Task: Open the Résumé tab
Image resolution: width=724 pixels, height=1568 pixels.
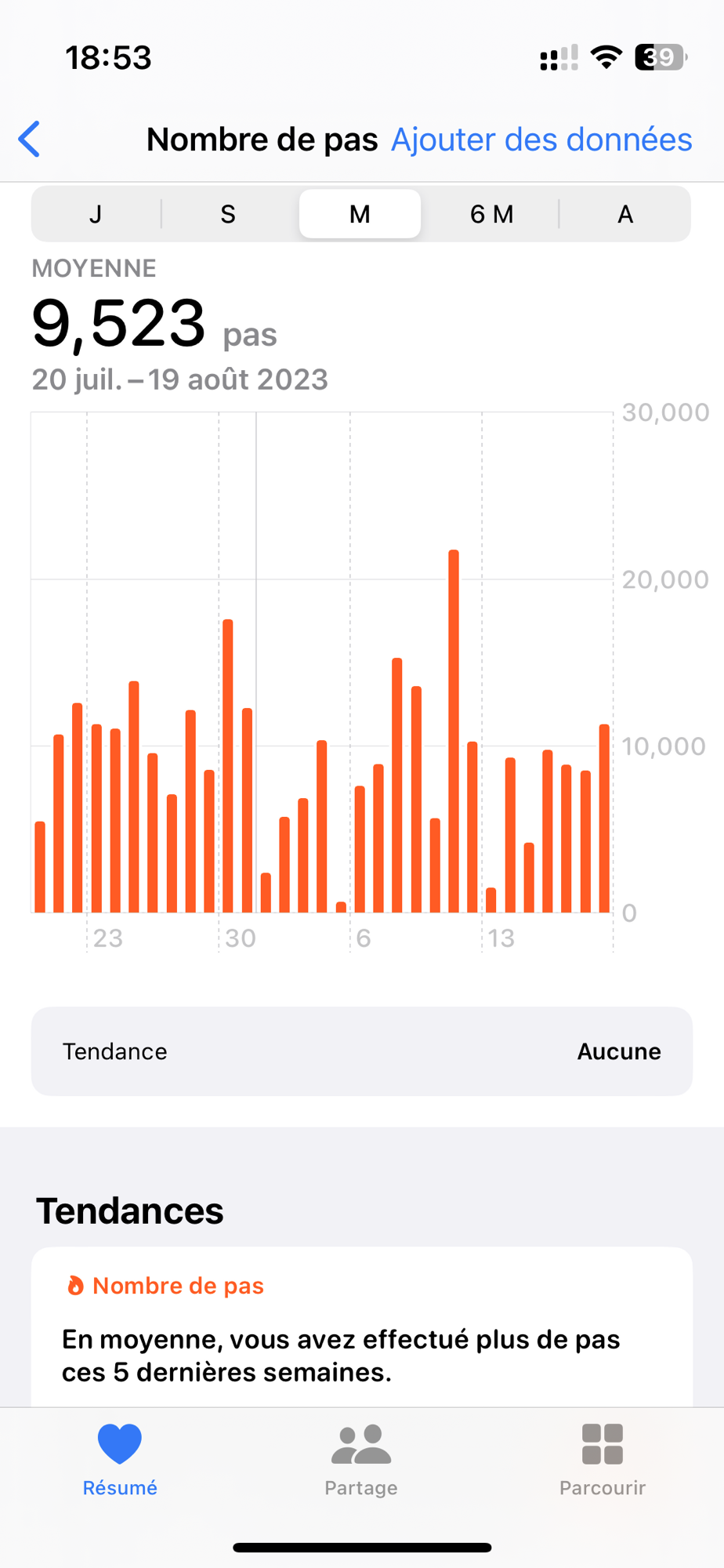Action: coord(120,1459)
